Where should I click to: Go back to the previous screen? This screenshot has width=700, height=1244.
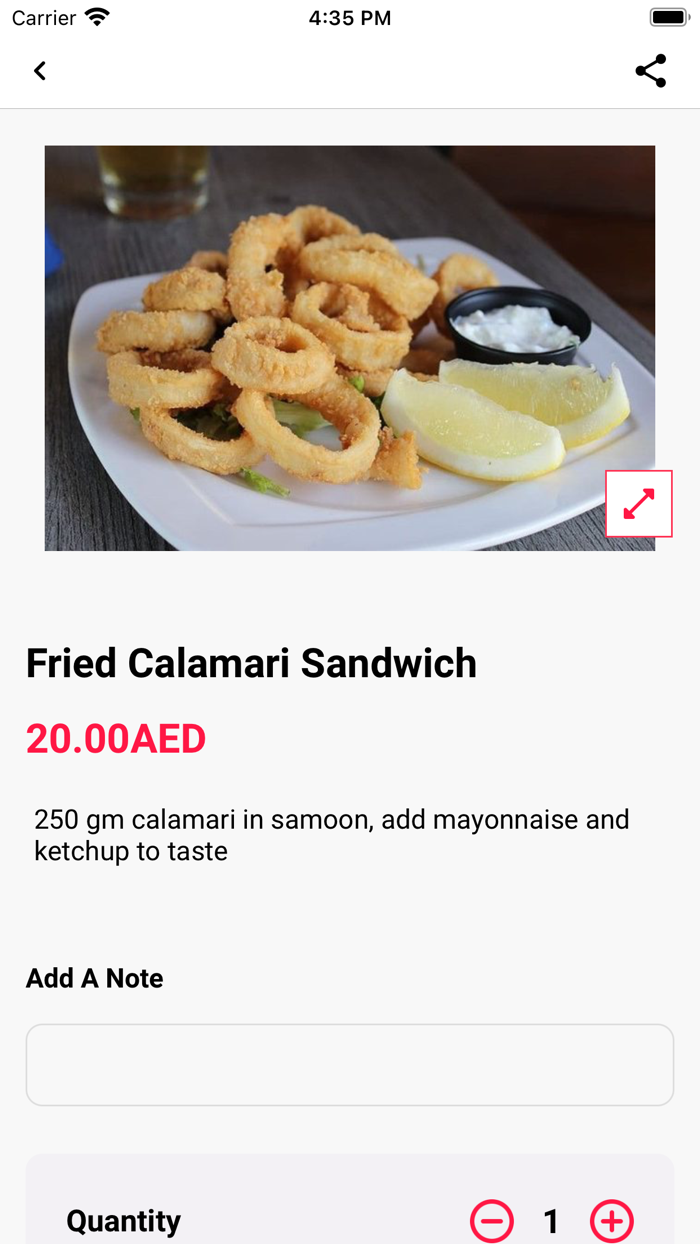[x=40, y=71]
